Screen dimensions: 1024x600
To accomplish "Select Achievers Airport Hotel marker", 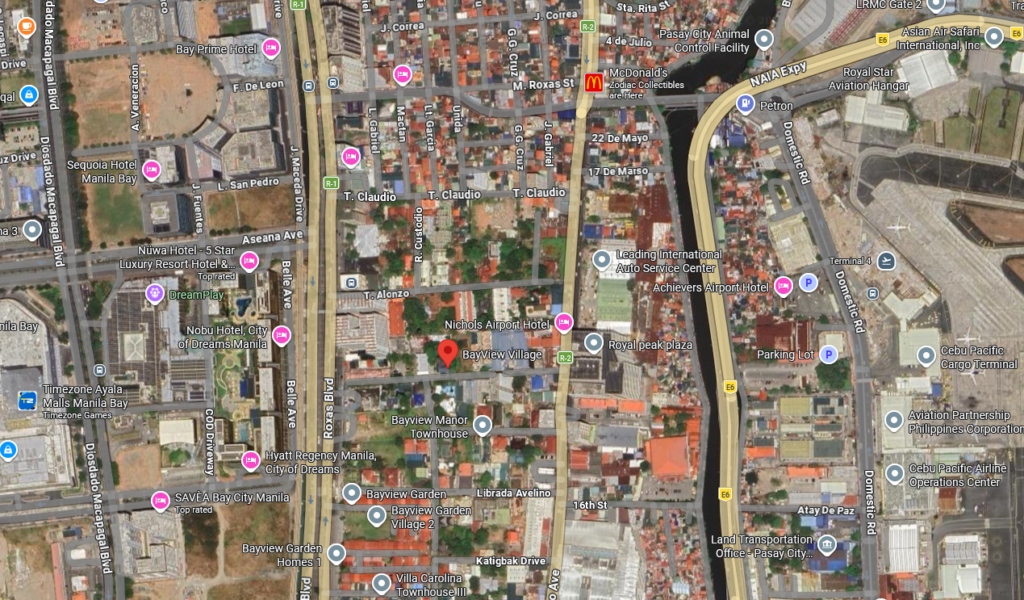I will tap(783, 286).
